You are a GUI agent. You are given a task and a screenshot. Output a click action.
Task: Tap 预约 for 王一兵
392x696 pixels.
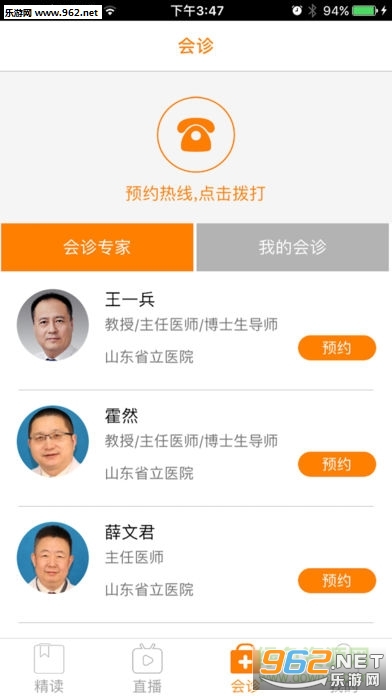point(337,348)
